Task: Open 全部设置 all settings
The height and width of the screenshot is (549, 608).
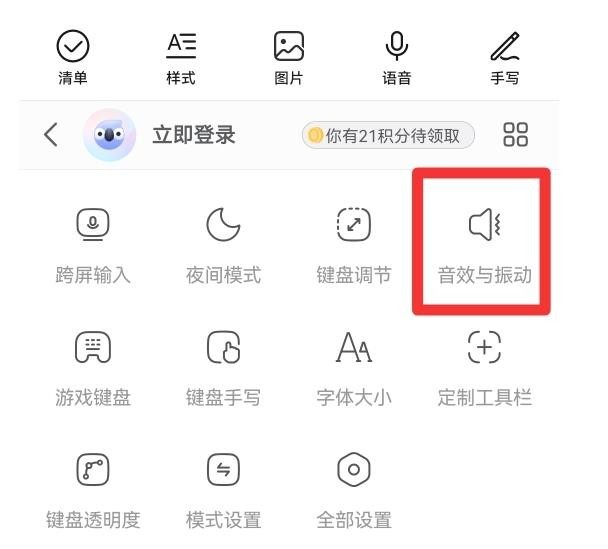Action: [x=354, y=488]
